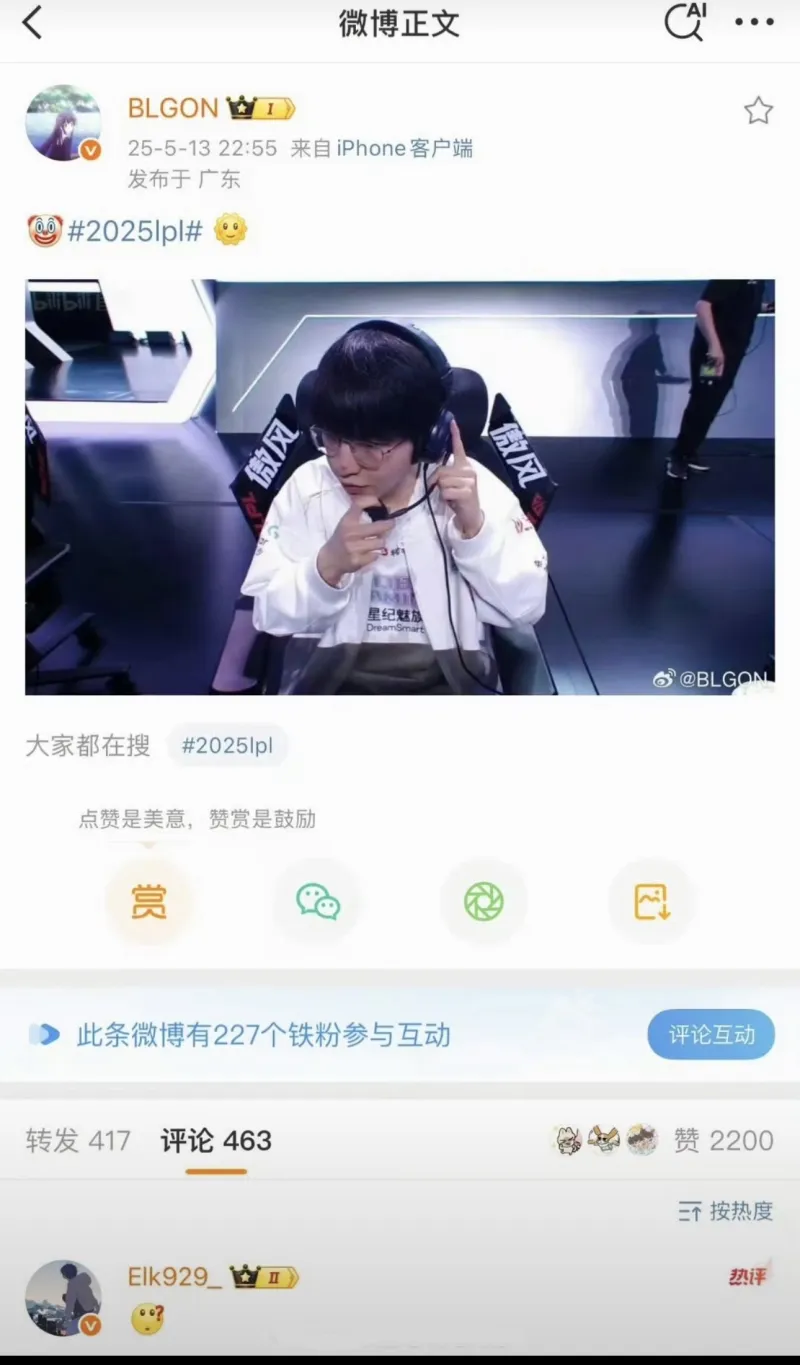Tap the 赏 reward button
The image size is (800, 1365).
[x=149, y=902]
